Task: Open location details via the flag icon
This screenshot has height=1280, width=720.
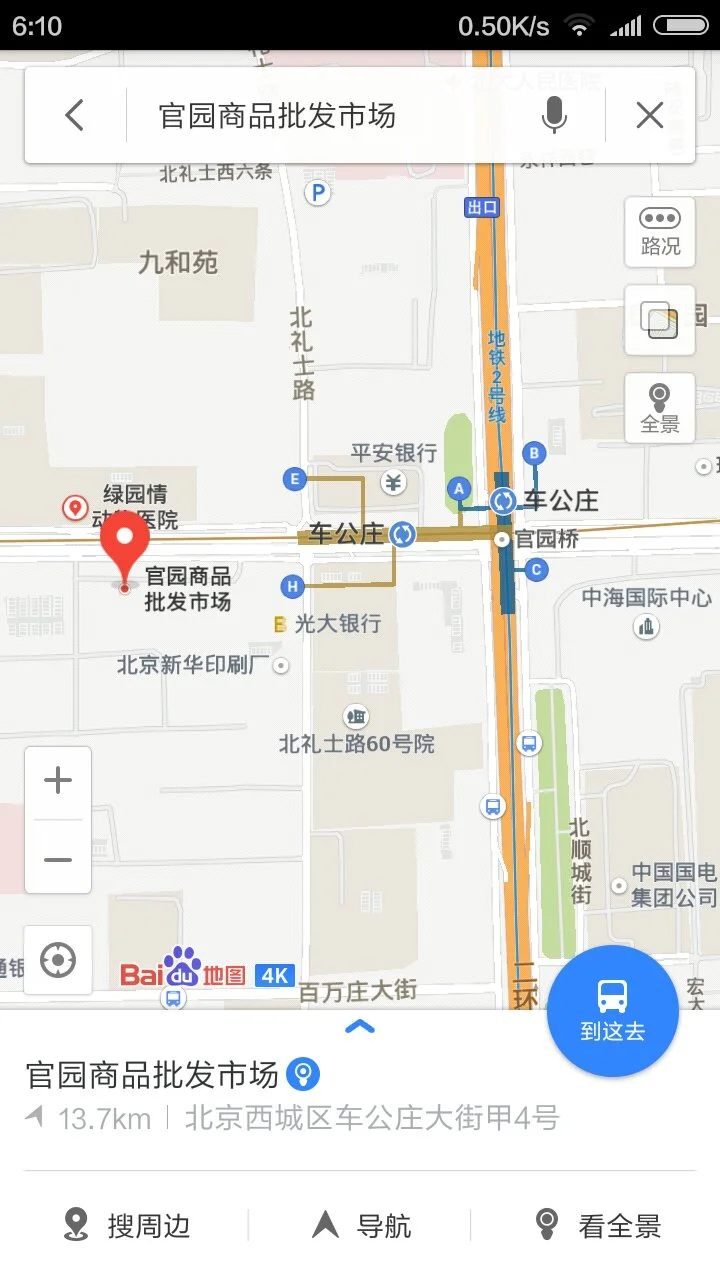Action: [x=303, y=1072]
